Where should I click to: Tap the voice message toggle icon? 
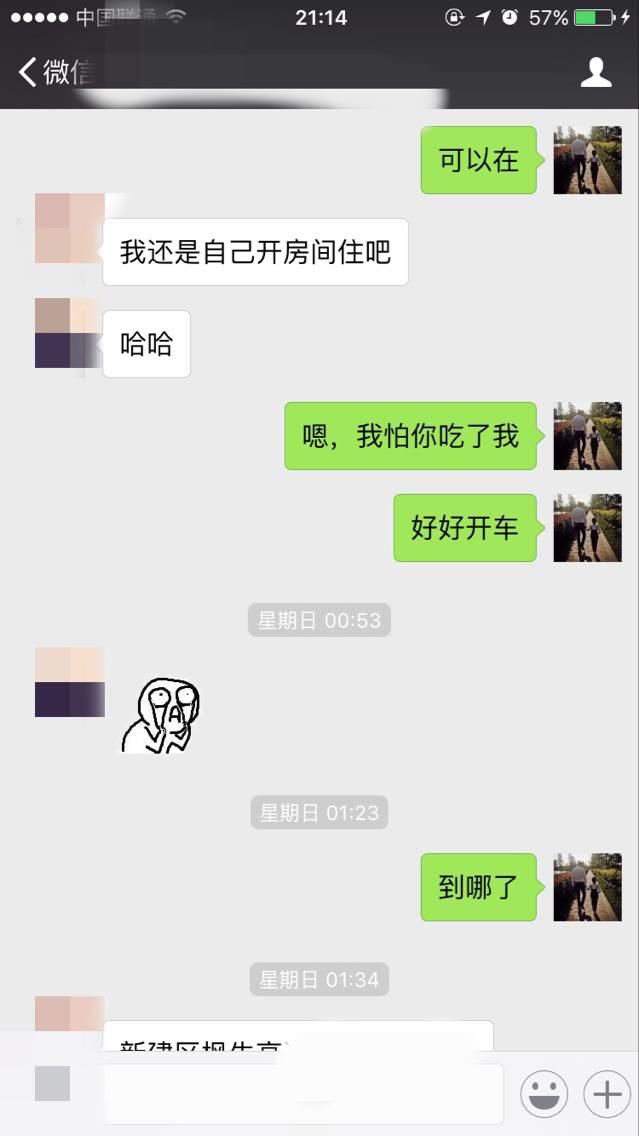52,1084
